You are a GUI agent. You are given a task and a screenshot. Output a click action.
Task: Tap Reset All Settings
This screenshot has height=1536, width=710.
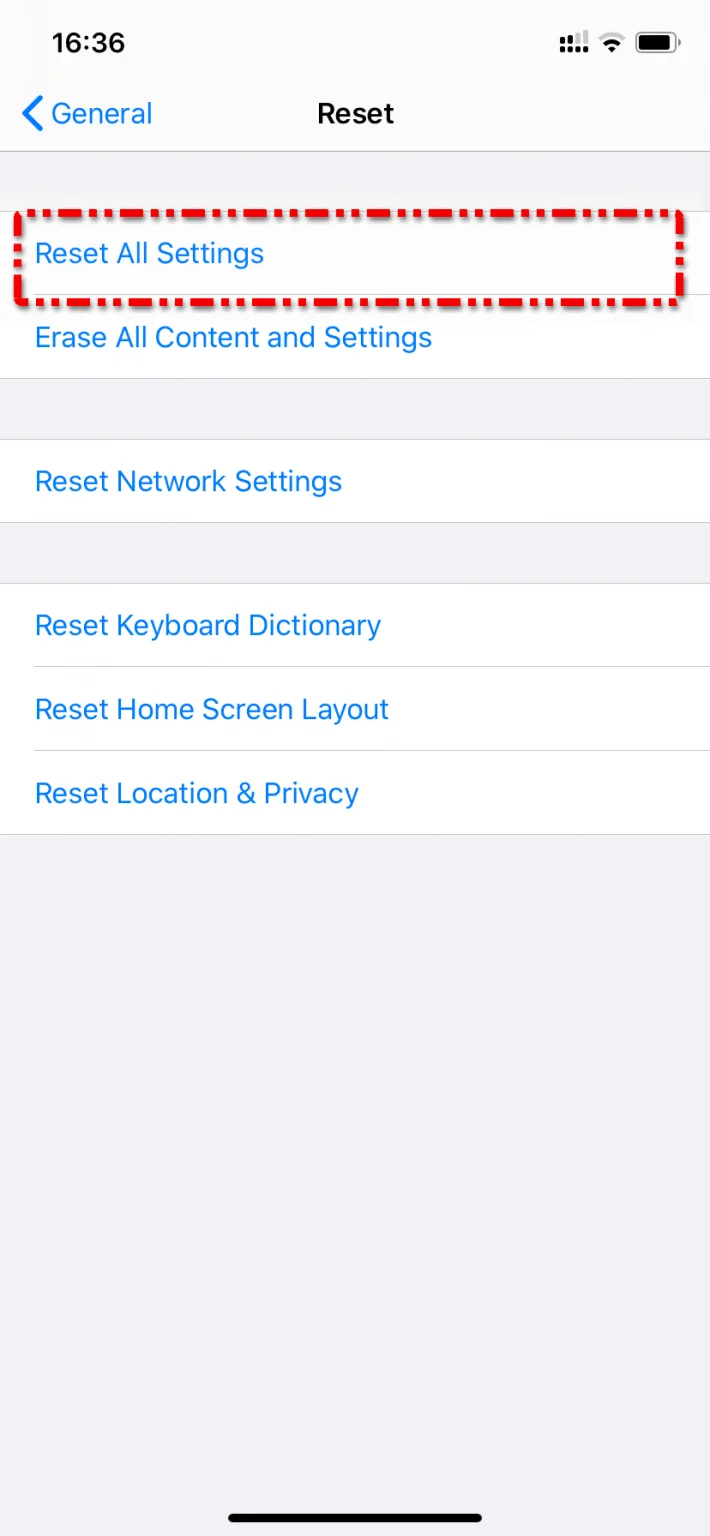pos(150,254)
